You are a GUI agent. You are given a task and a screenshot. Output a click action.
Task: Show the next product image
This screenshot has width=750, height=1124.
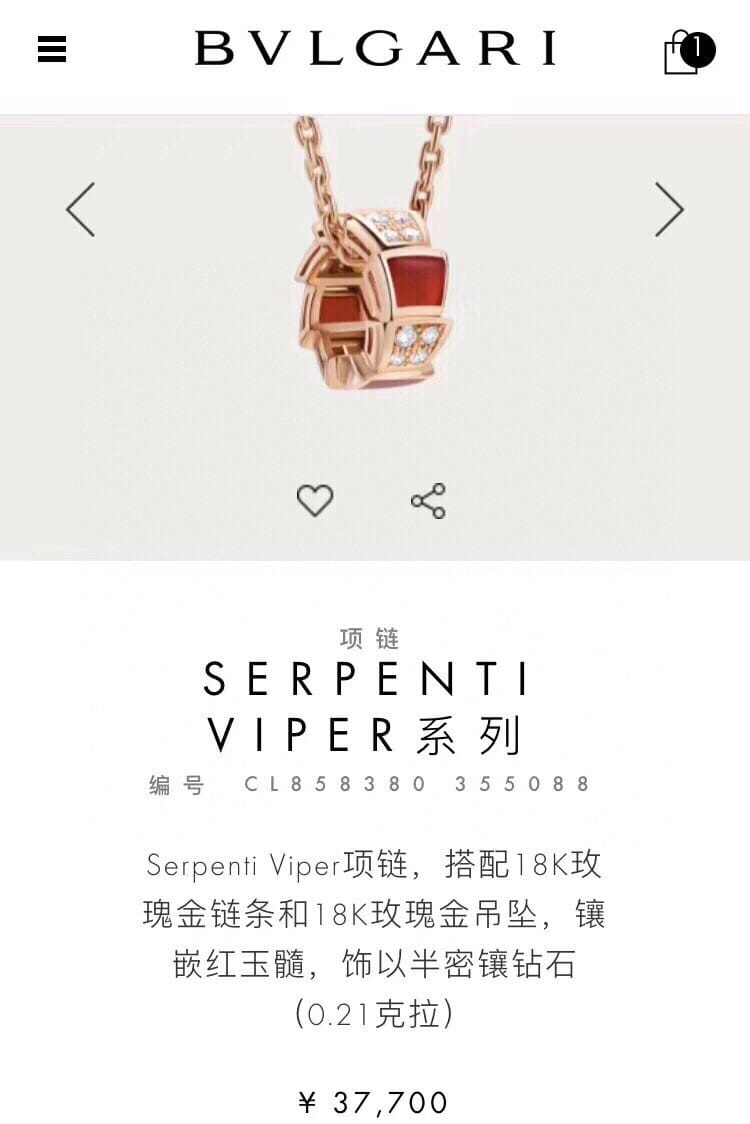pos(669,209)
